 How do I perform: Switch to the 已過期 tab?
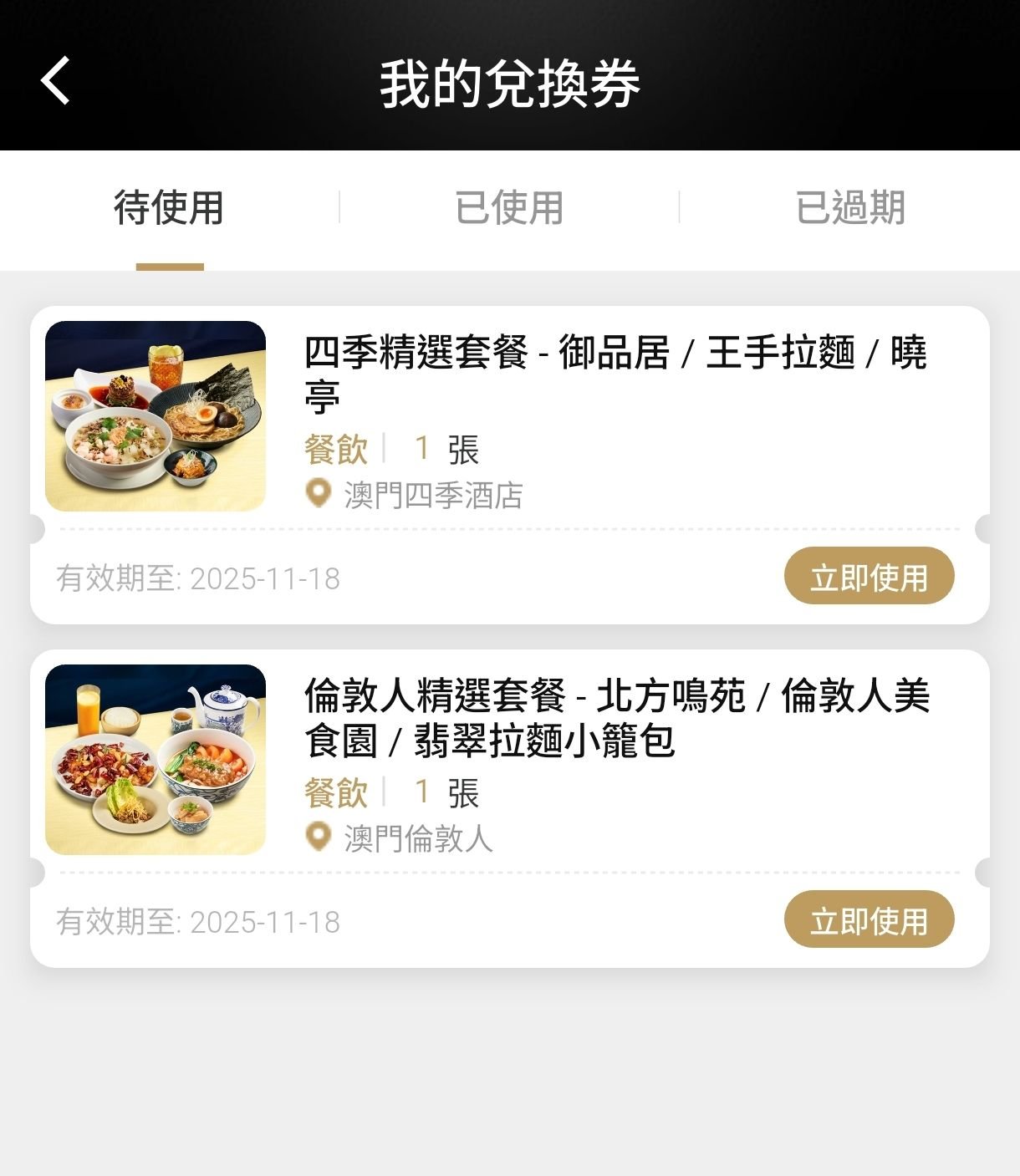point(849,207)
